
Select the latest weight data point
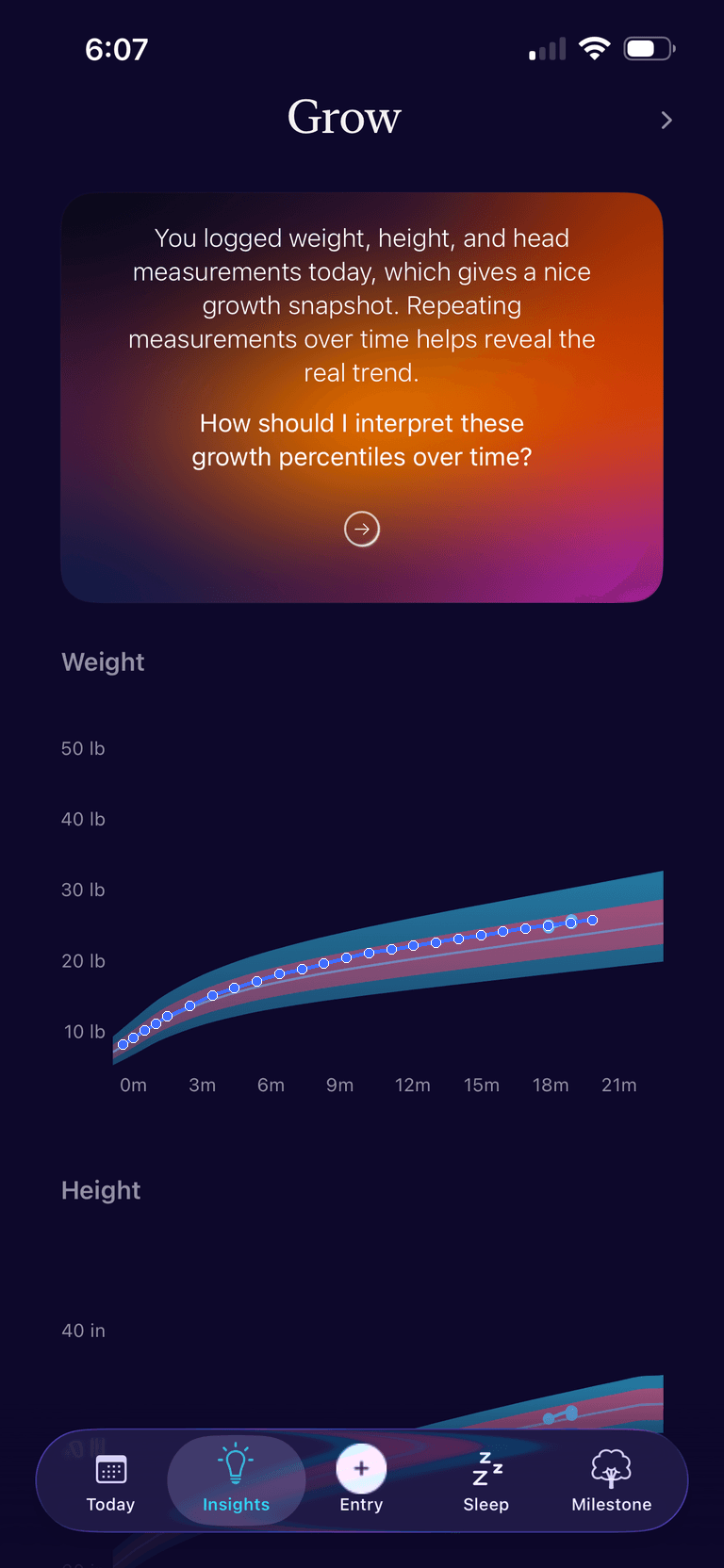(593, 920)
